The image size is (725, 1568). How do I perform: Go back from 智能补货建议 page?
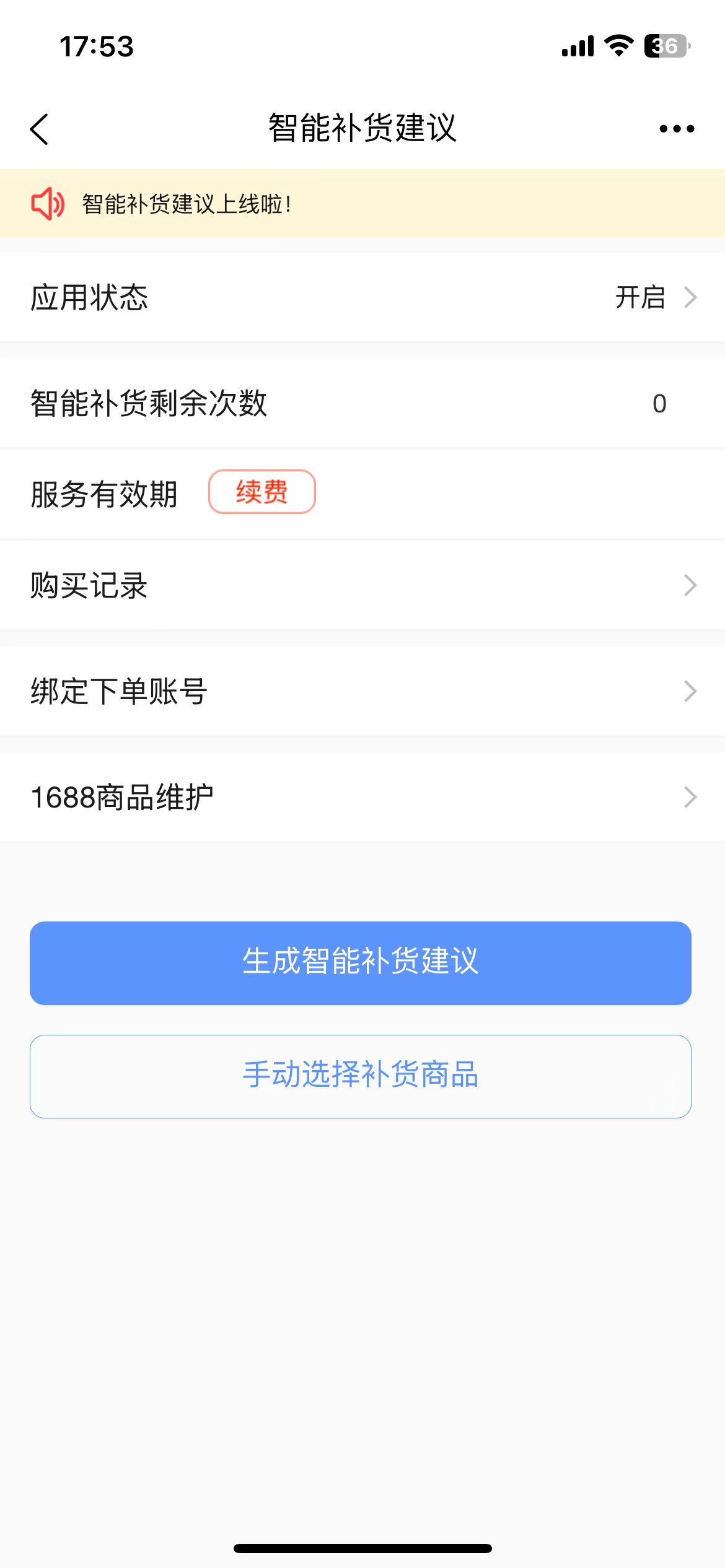39,129
